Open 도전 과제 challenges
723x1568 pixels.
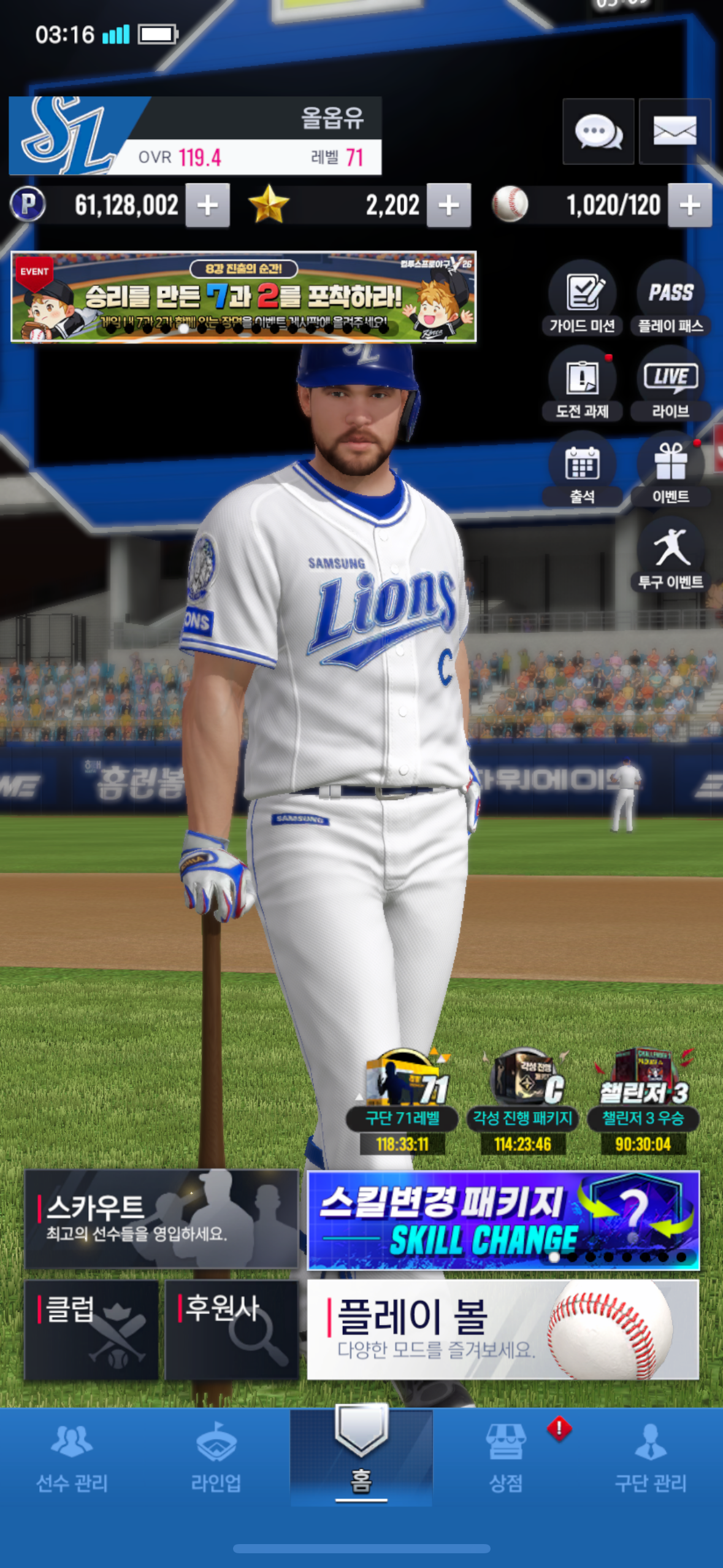582,383
